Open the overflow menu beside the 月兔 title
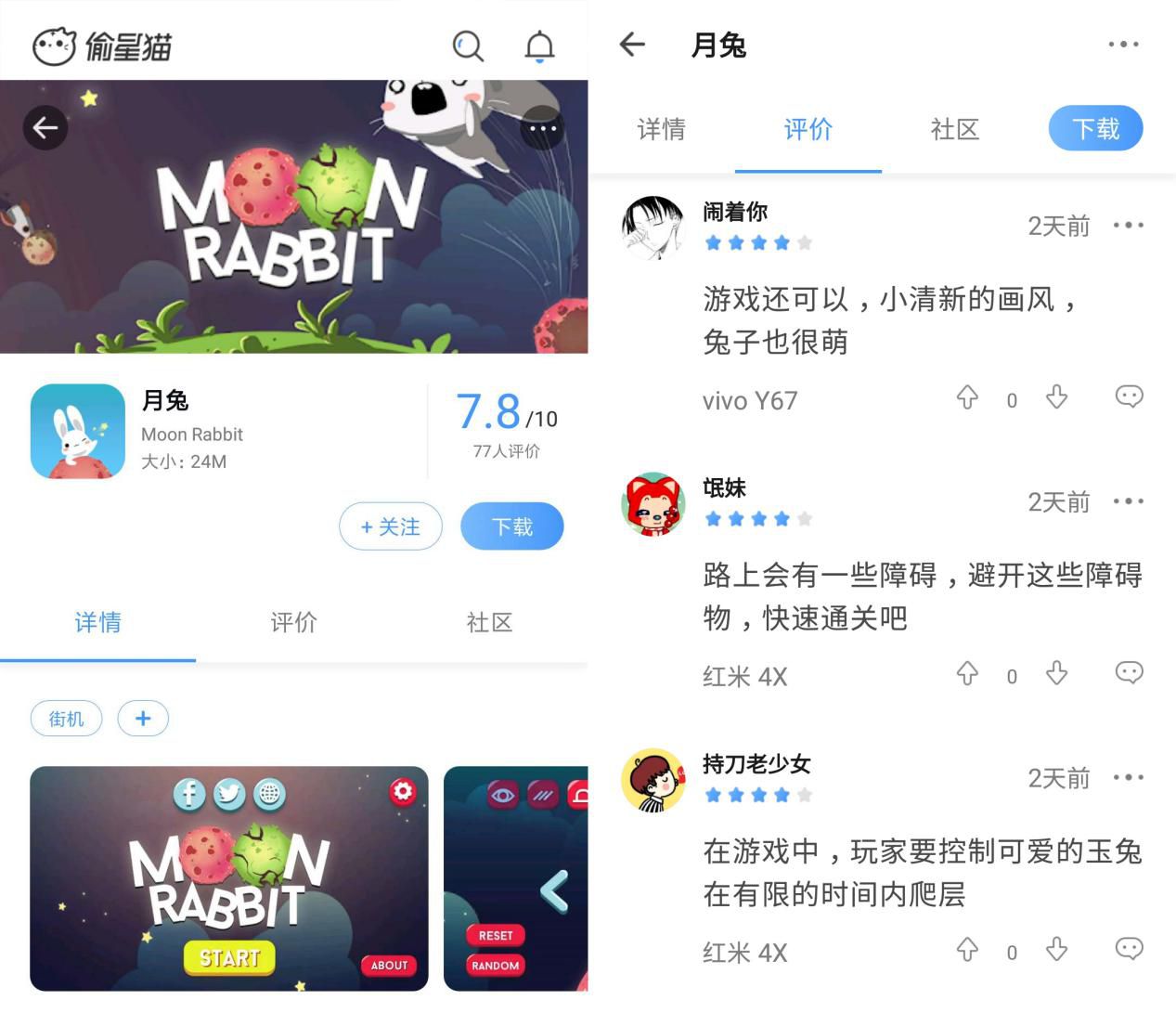Screen dimensions: 1176x1013 tap(1122, 44)
